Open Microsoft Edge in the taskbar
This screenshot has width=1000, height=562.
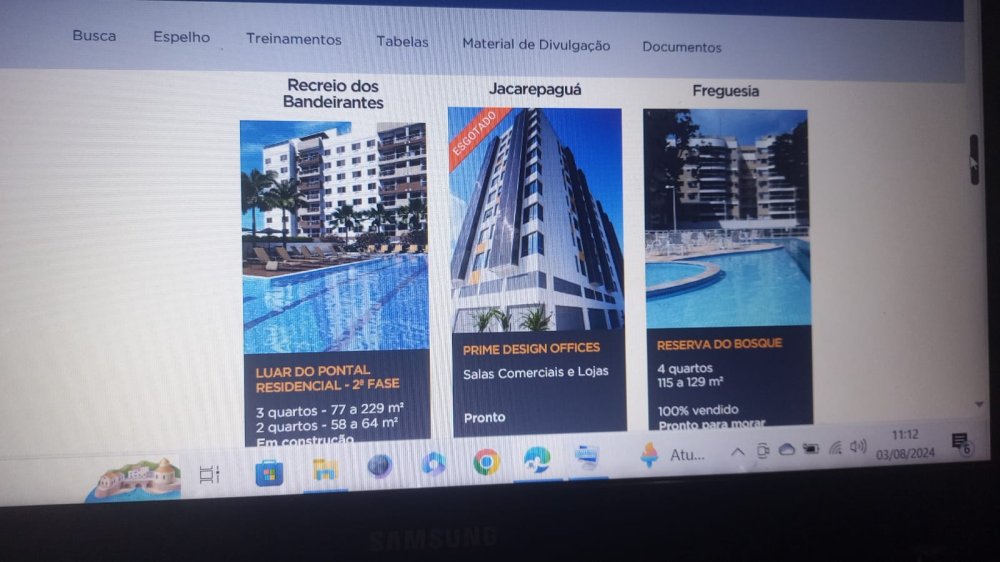[x=536, y=459]
